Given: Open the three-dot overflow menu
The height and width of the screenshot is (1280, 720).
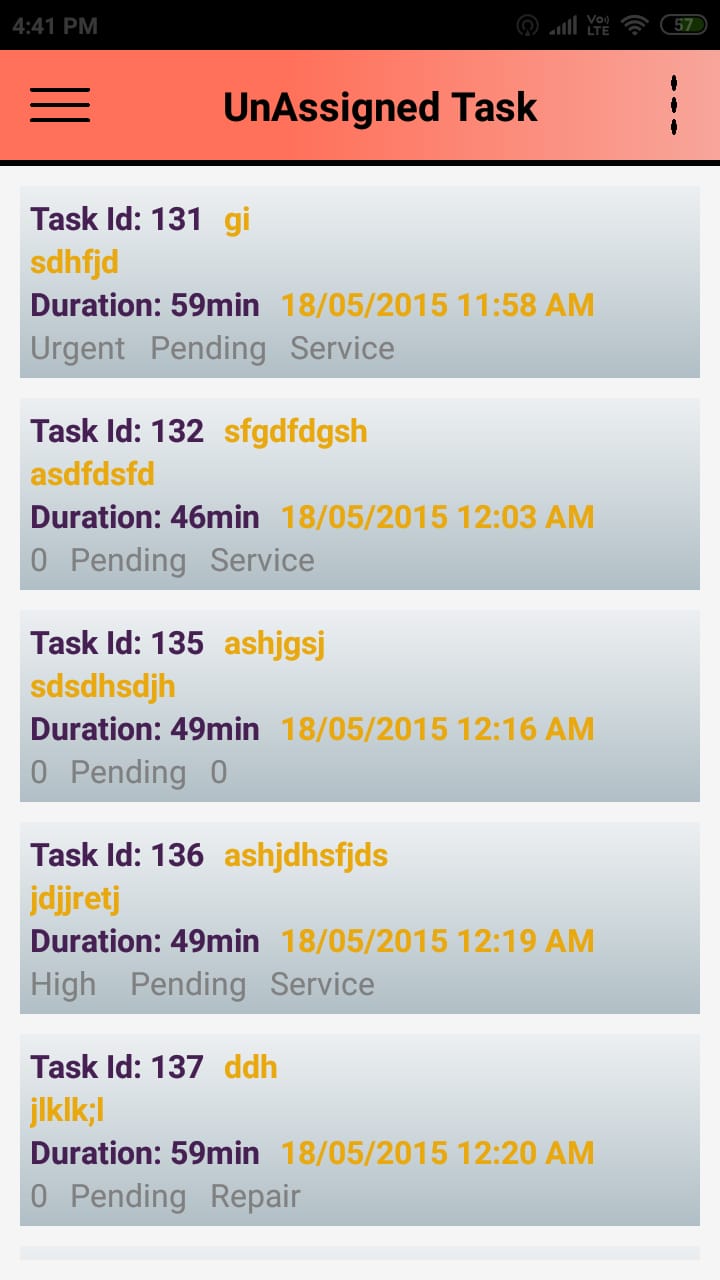Looking at the screenshot, I should click(675, 106).
